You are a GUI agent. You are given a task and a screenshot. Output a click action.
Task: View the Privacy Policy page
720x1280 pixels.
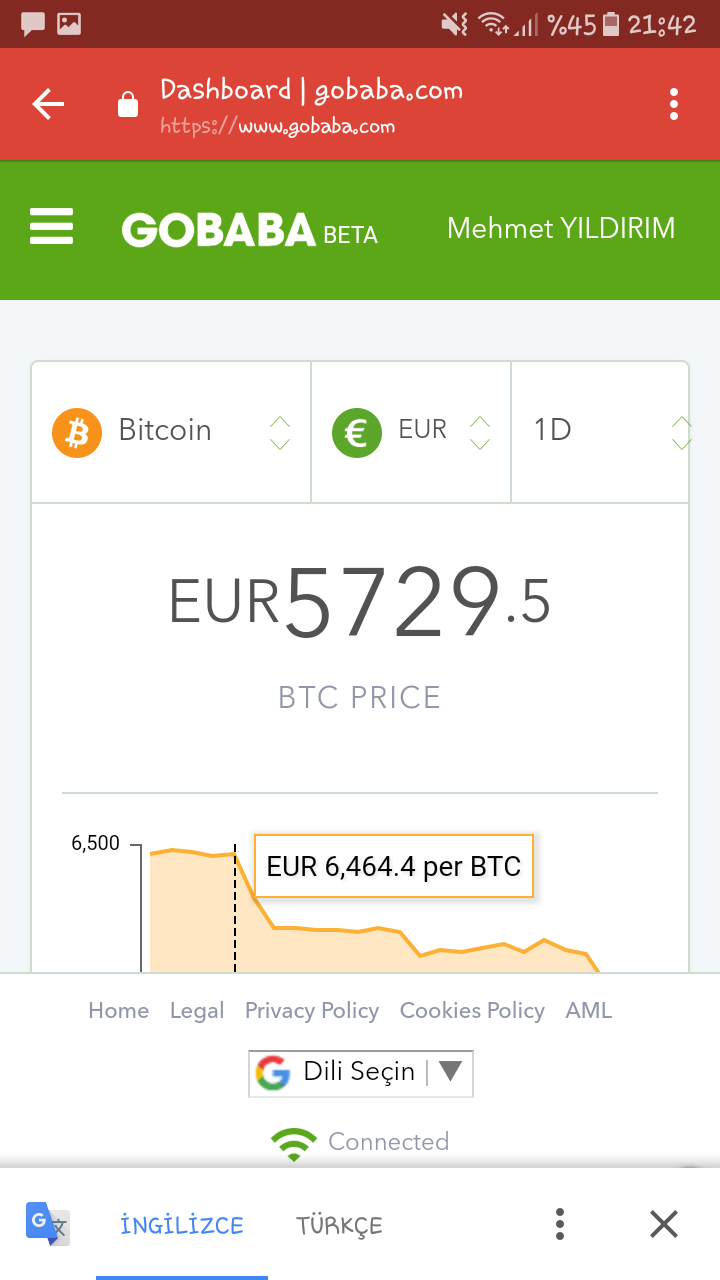tap(311, 1011)
